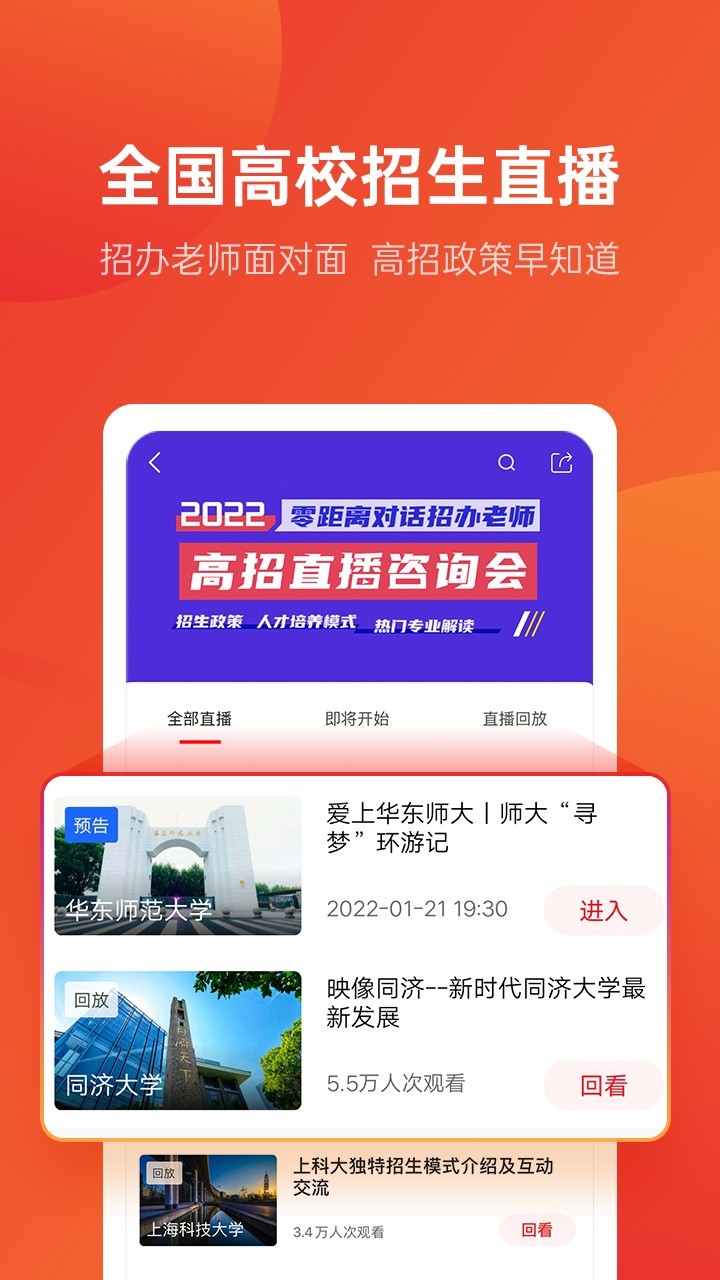Tap 回看 for the 同济大学 replay

tap(605, 1087)
